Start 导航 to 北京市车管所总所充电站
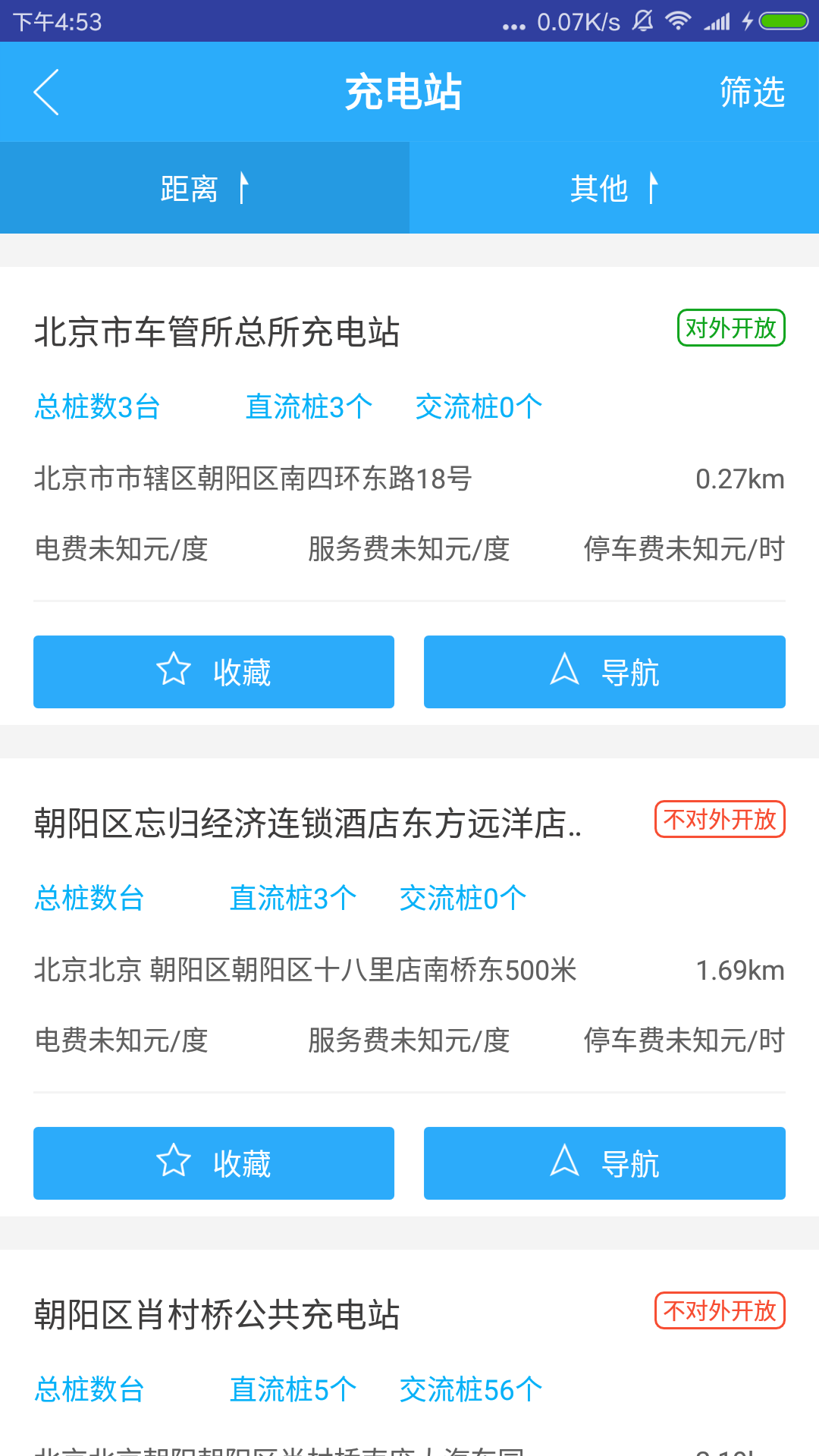The height and width of the screenshot is (1456, 819). (x=604, y=672)
